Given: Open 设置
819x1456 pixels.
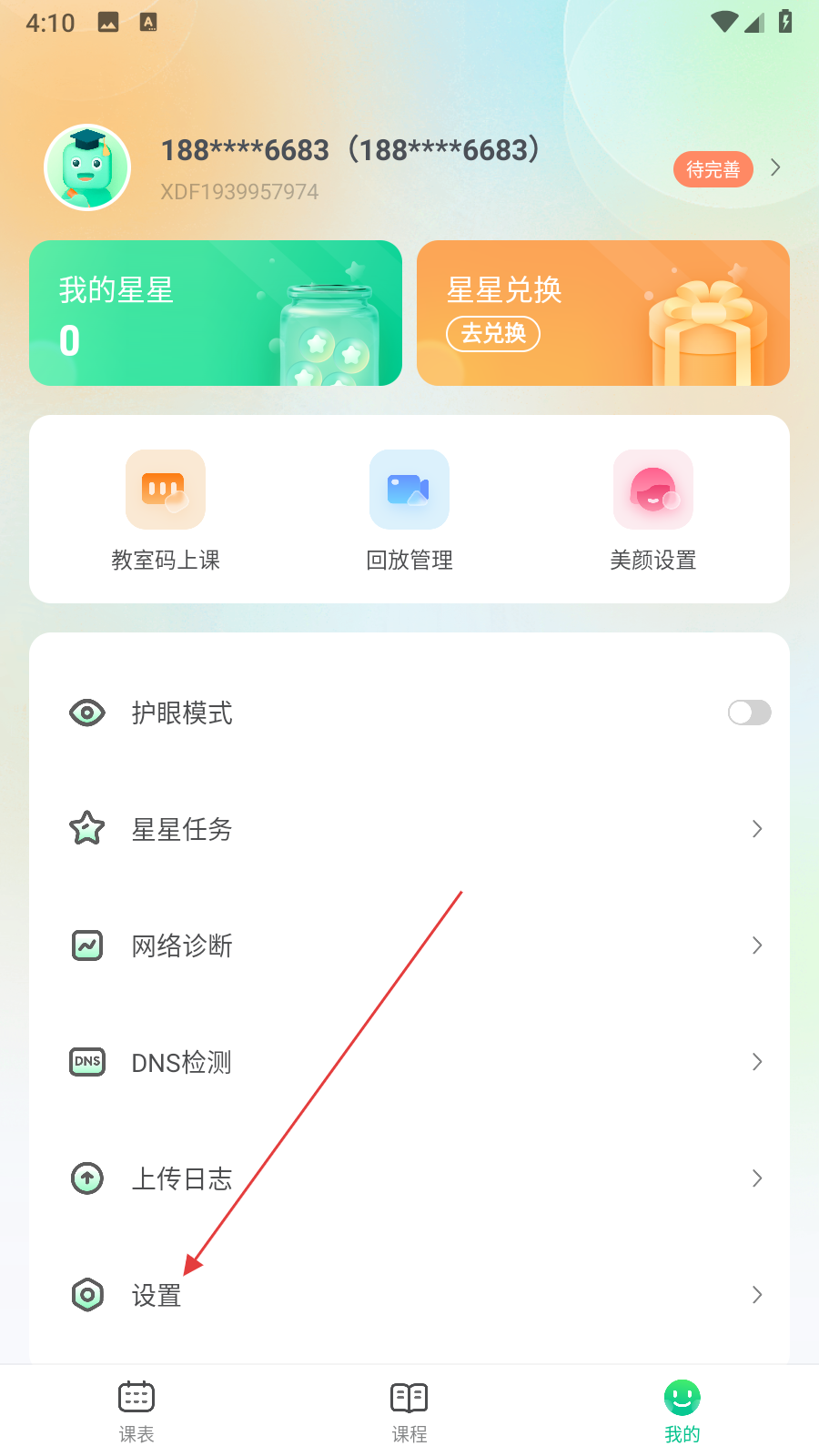Looking at the screenshot, I should tap(409, 1295).
